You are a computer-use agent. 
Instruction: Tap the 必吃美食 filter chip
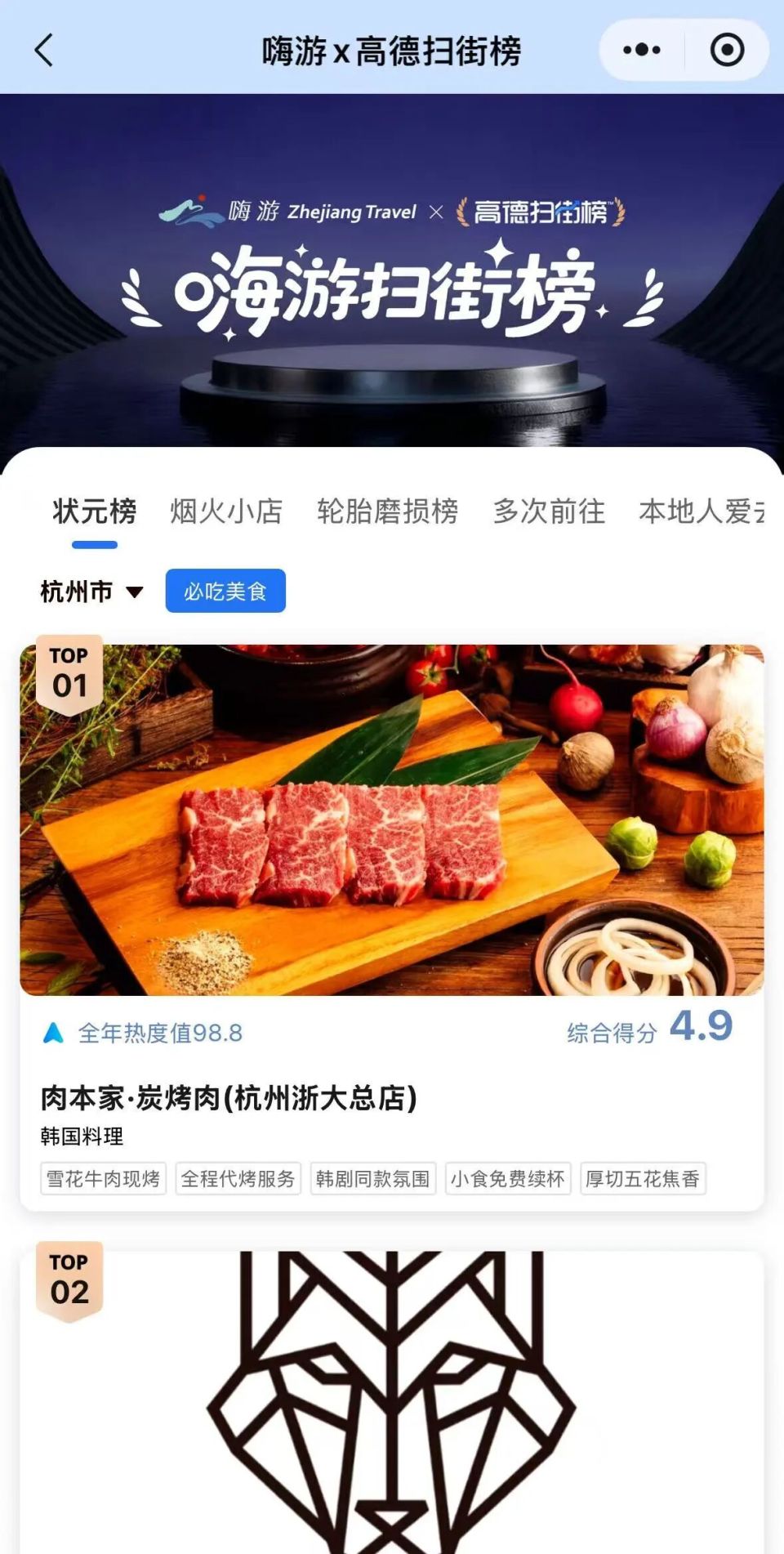[225, 591]
